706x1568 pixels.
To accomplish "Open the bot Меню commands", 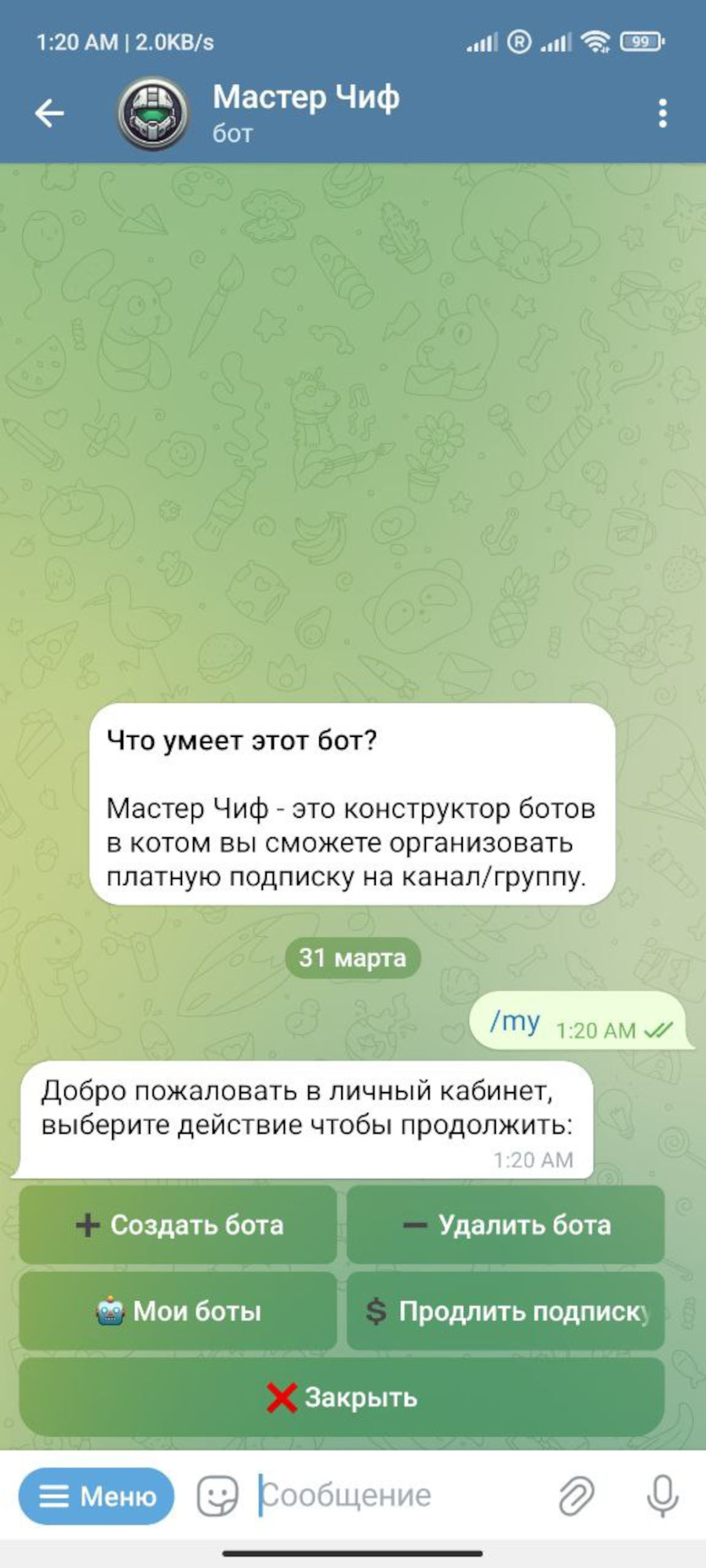I will pos(96,1496).
